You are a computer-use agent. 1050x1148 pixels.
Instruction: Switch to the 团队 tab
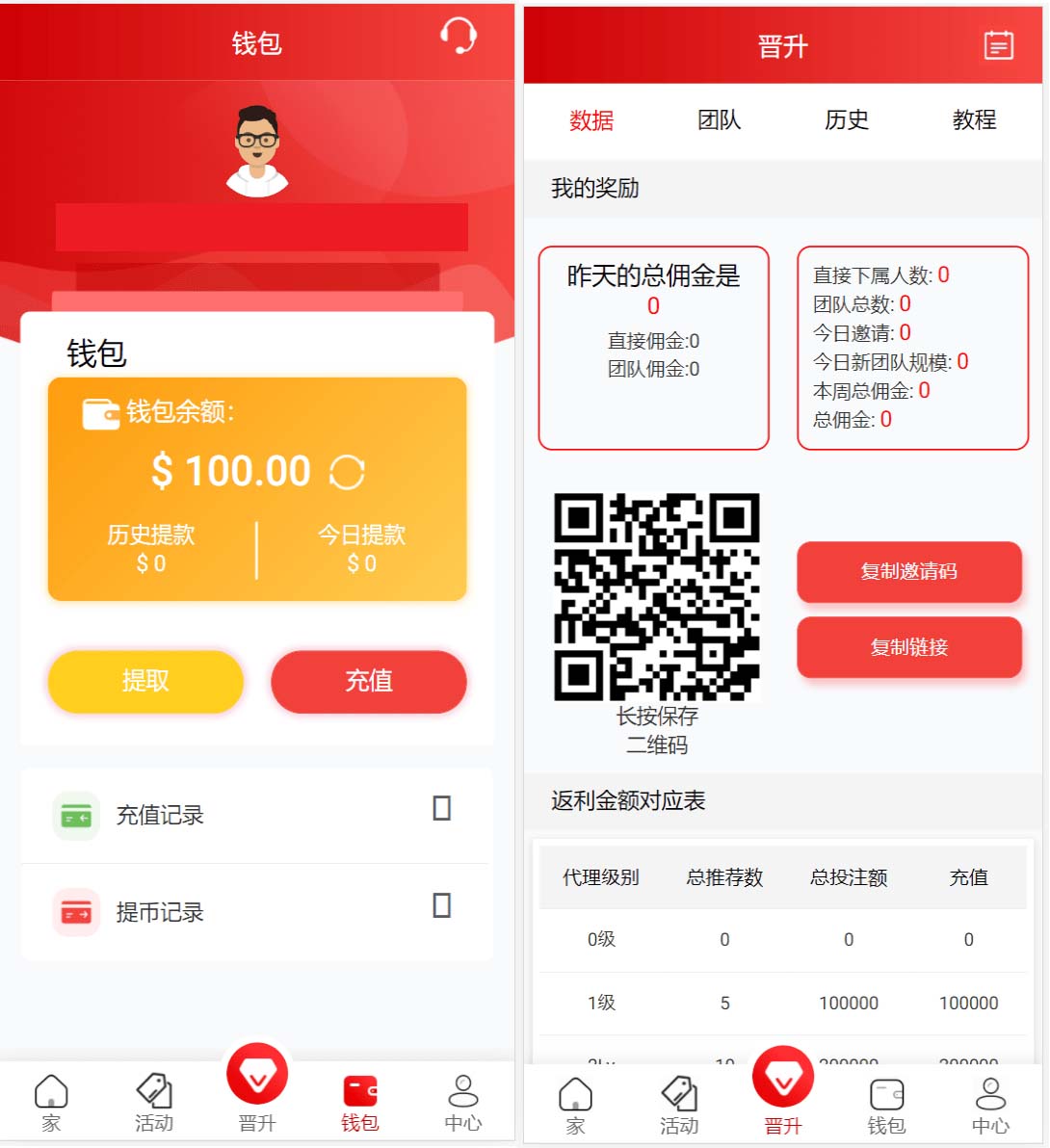(x=719, y=120)
